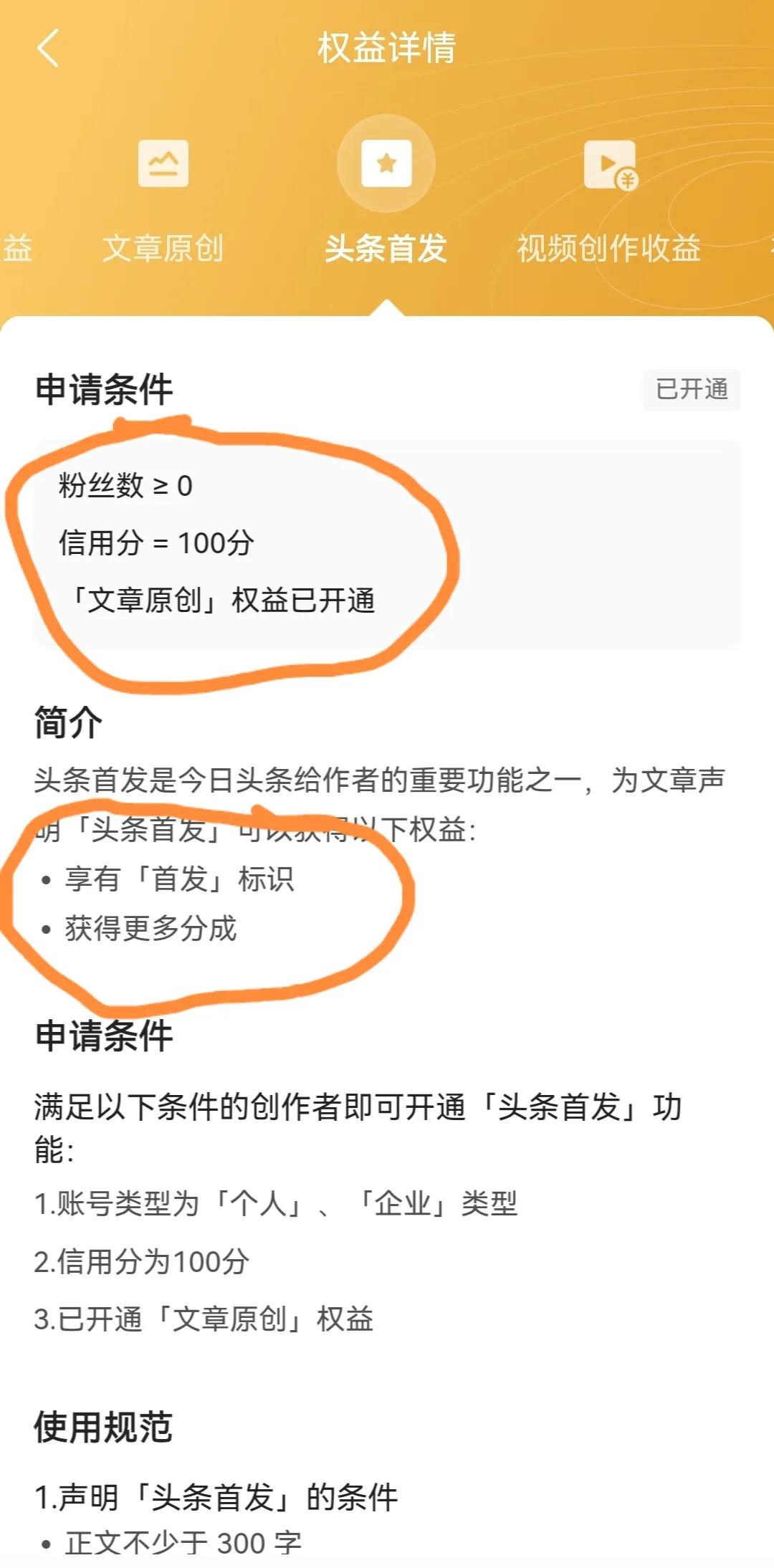Open the video earnings icon above 视频创作收益
The width and height of the screenshot is (774, 1568).
[x=610, y=163]
